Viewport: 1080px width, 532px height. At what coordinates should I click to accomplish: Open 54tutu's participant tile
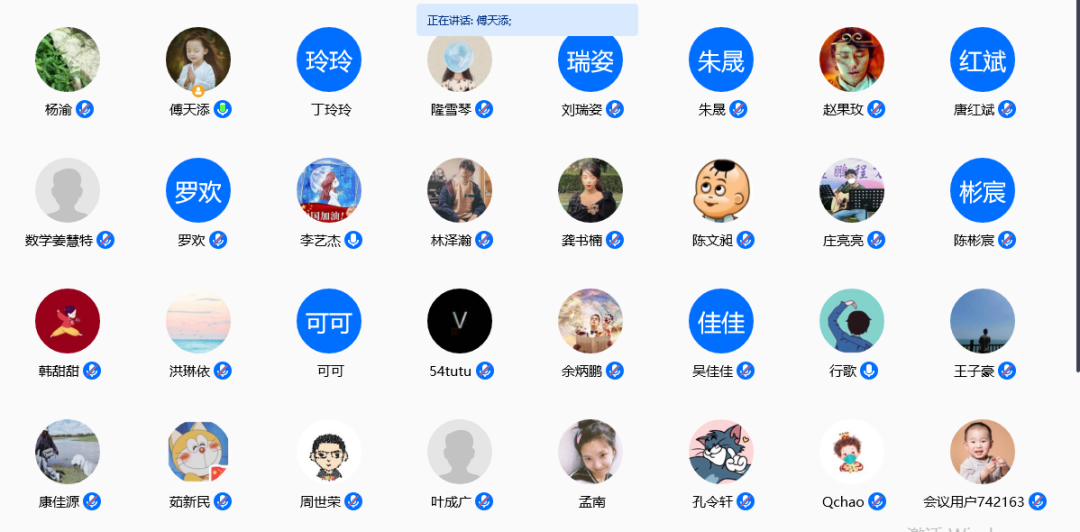[459, 321]
